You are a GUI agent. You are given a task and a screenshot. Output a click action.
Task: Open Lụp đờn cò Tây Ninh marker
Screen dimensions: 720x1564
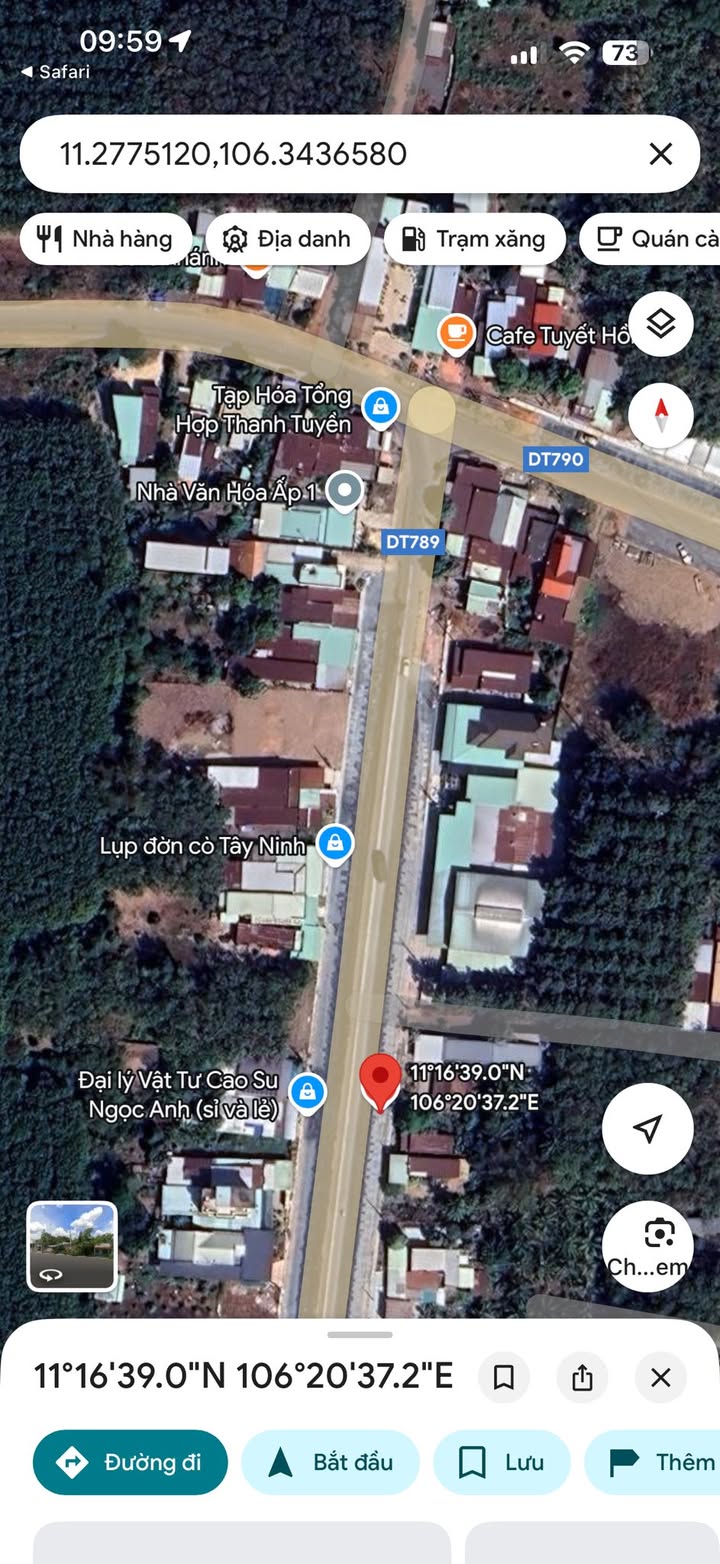[x=334, y=843]
